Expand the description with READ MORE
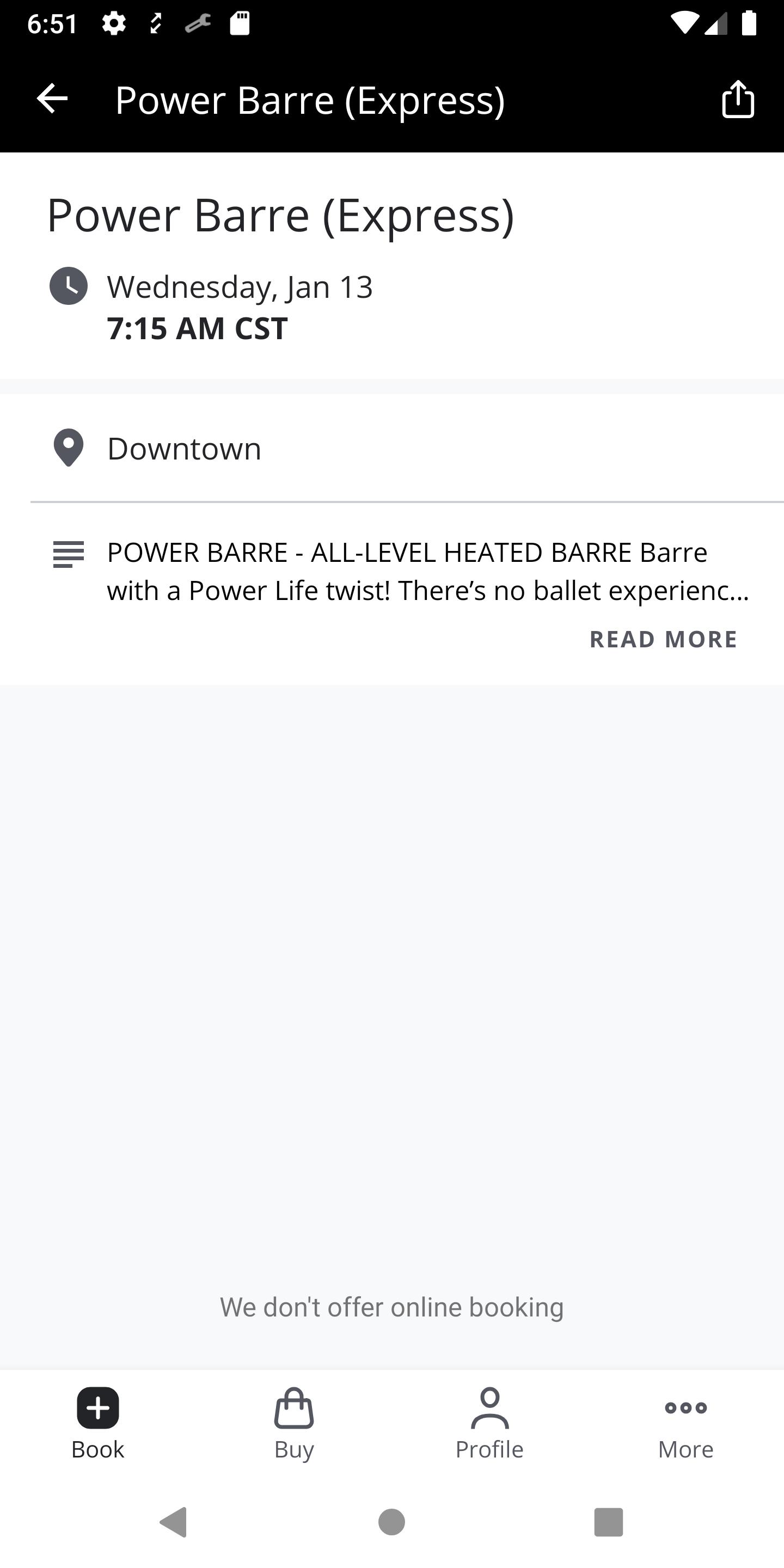784x1568 pixels. [x=663, y=639]
